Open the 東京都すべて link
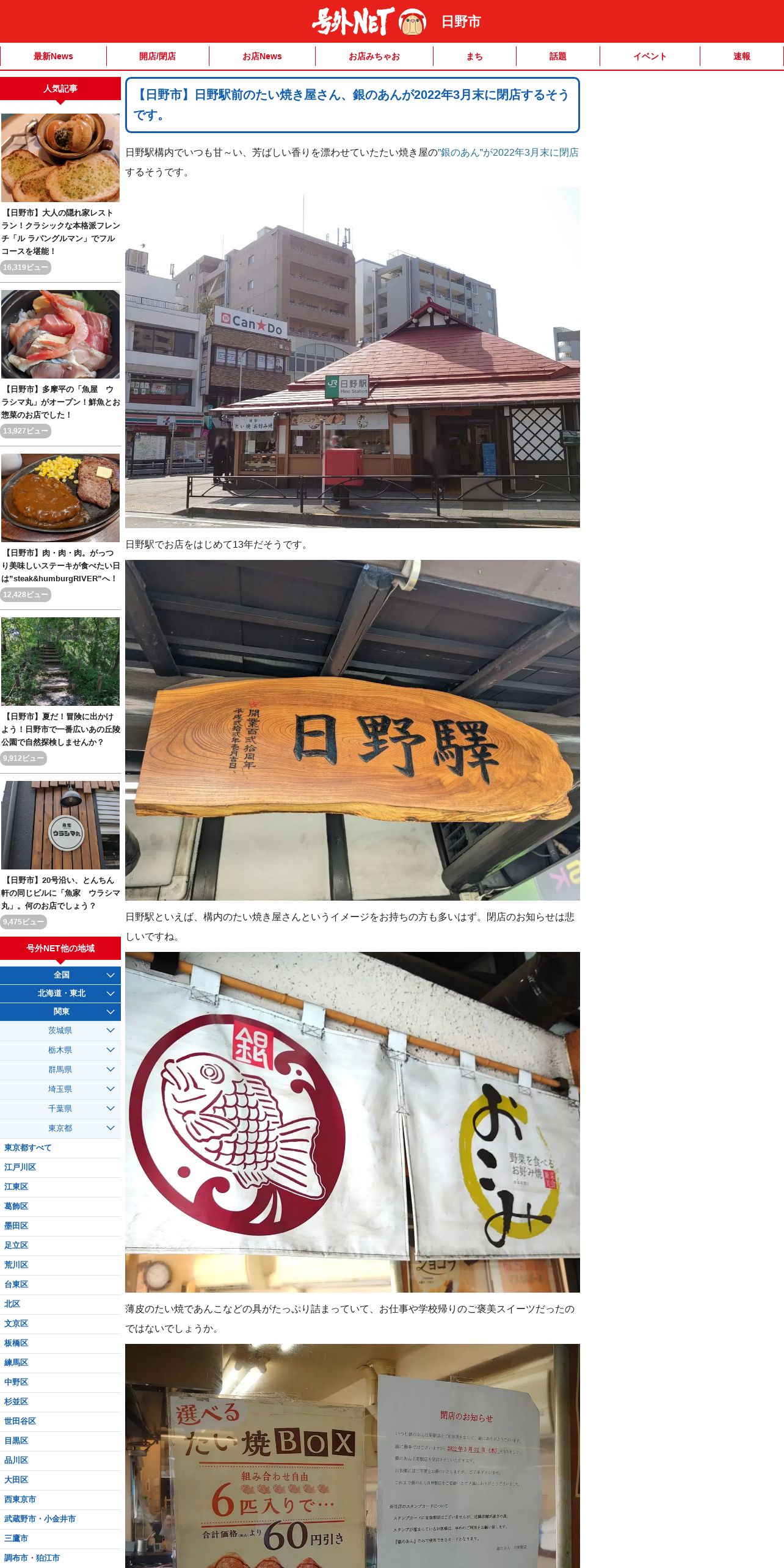The image size is (784, 1568). [28, 1148]
